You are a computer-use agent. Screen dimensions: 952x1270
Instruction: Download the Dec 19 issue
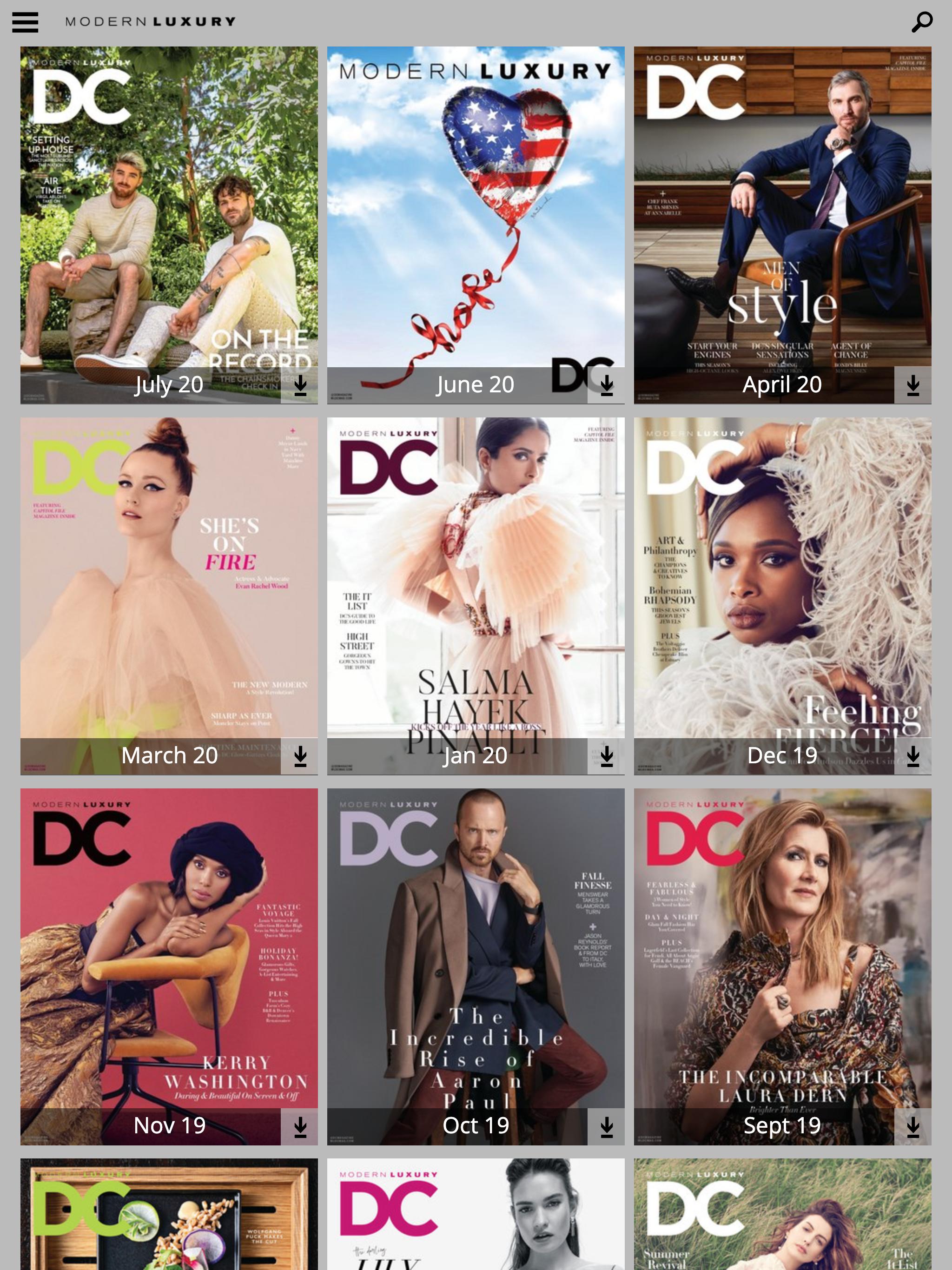913,756
